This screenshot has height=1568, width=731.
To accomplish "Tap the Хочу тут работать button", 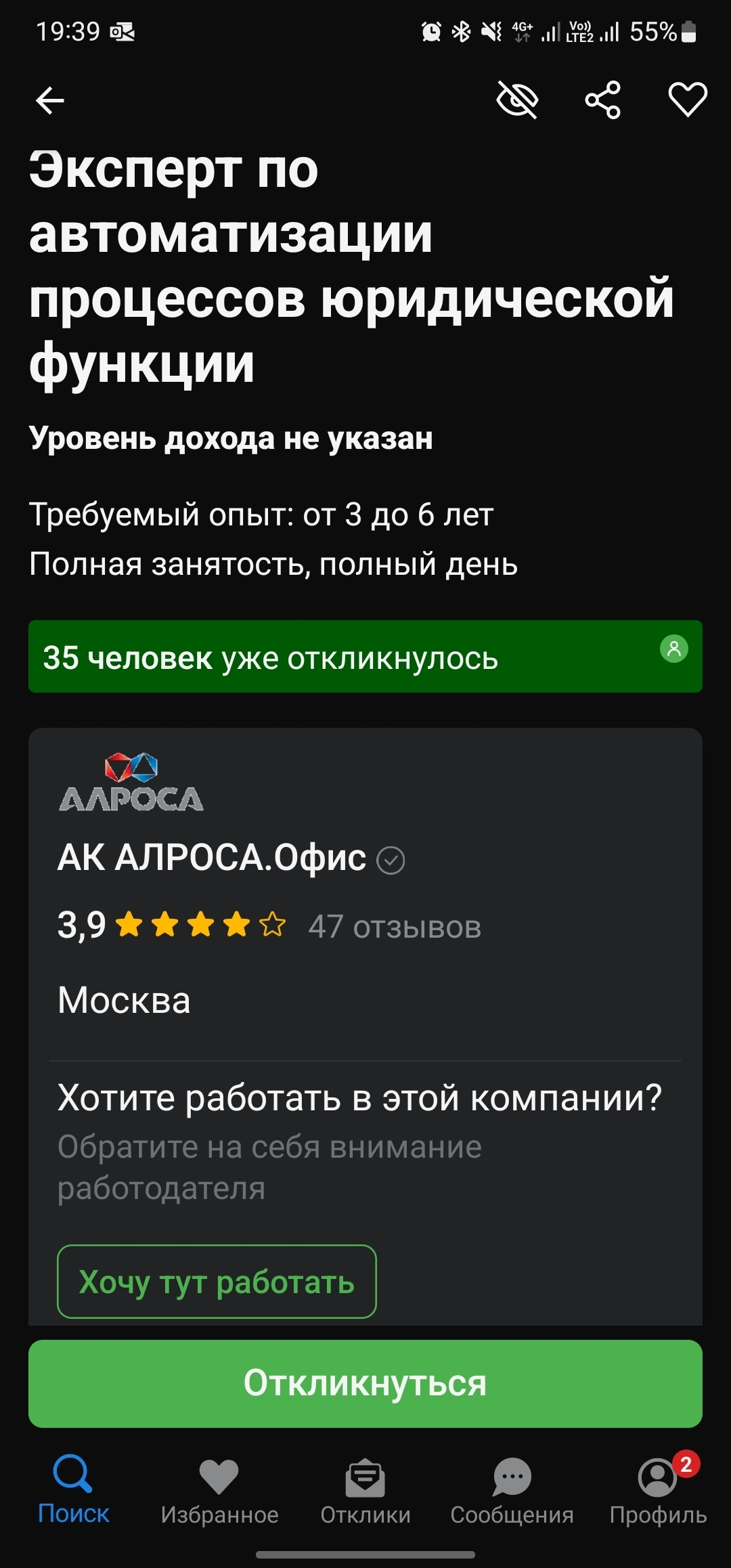I will point(217,1282).
